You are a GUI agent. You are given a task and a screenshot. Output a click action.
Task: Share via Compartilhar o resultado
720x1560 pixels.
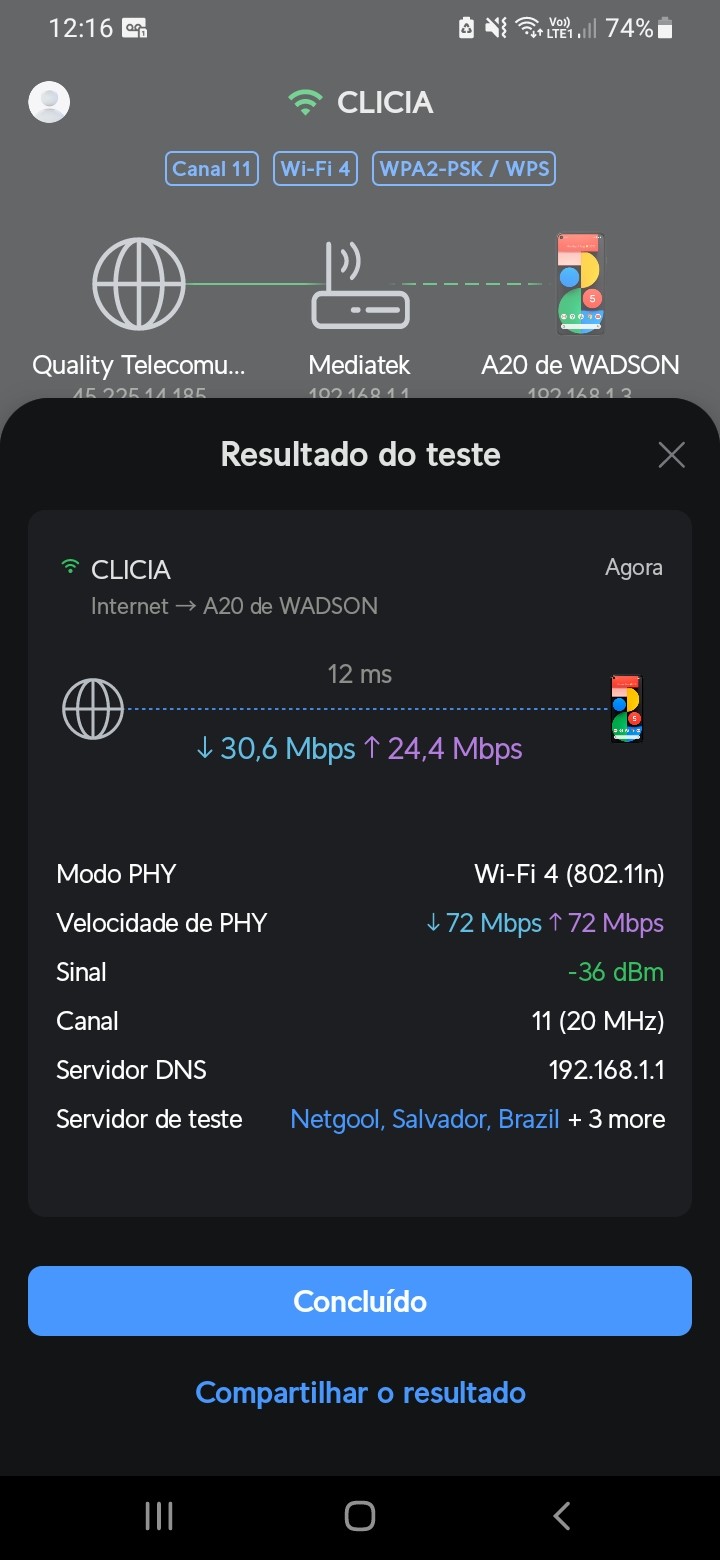pos(360,1393)
